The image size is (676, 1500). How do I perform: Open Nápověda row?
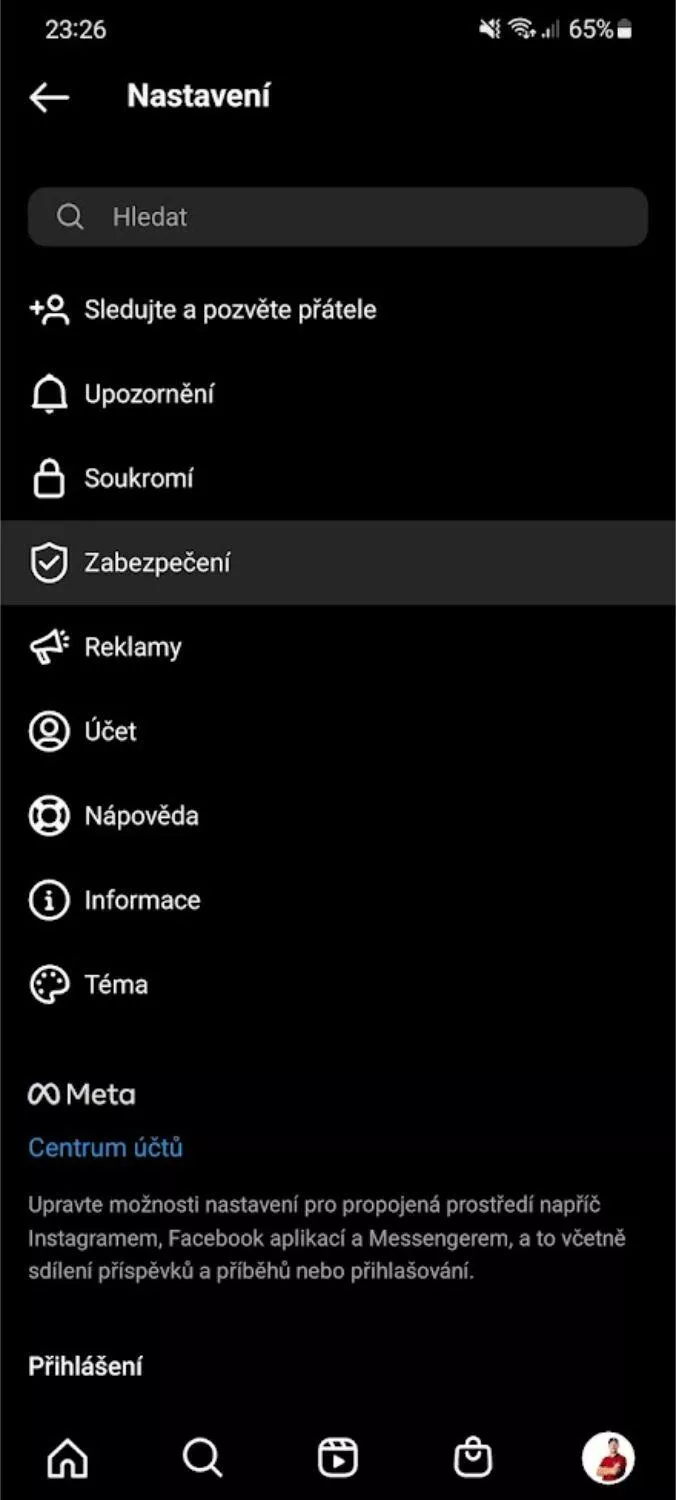point(338,816)
